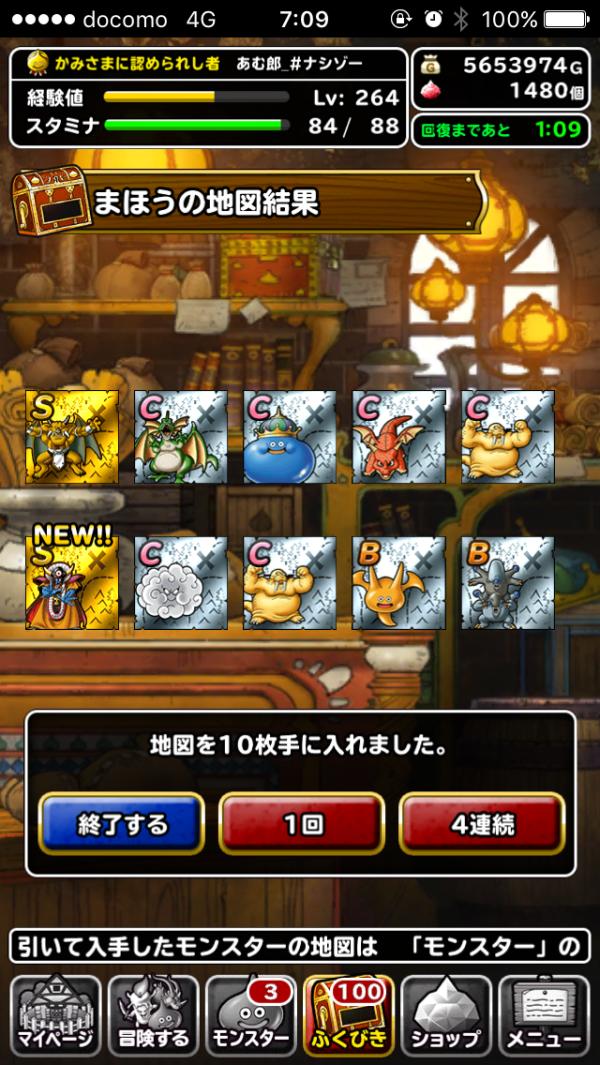This screenshot has width=600, height=1065.
Task: View the B-rank grey robot map
Action: click(x=508, y=583)
